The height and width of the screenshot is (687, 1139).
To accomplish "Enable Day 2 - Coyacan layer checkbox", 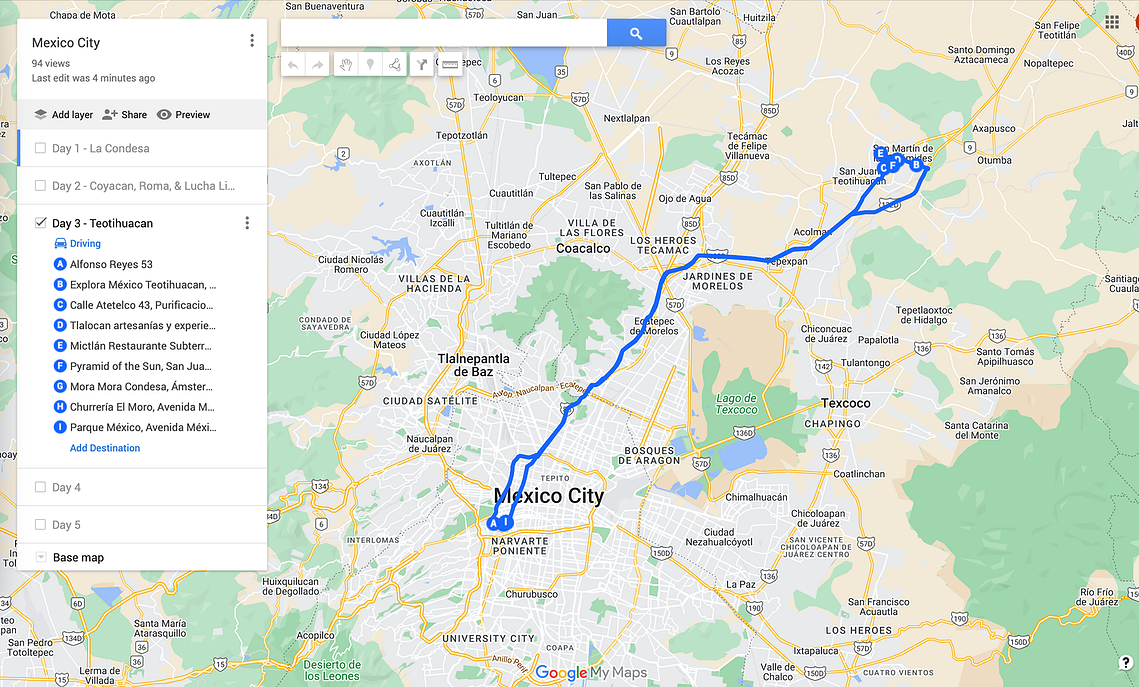I will [x=41, y=186].
